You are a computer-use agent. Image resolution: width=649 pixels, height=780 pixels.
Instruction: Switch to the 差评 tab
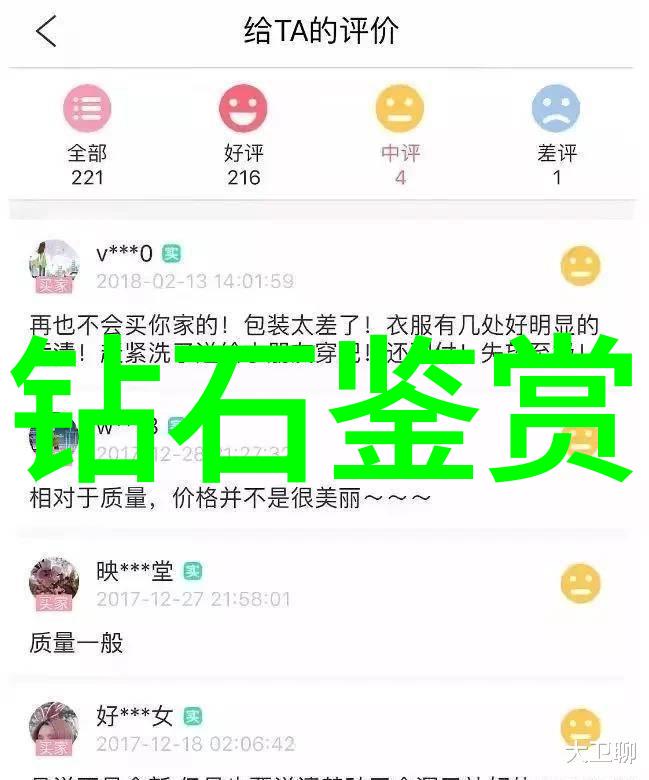(556, 133)
